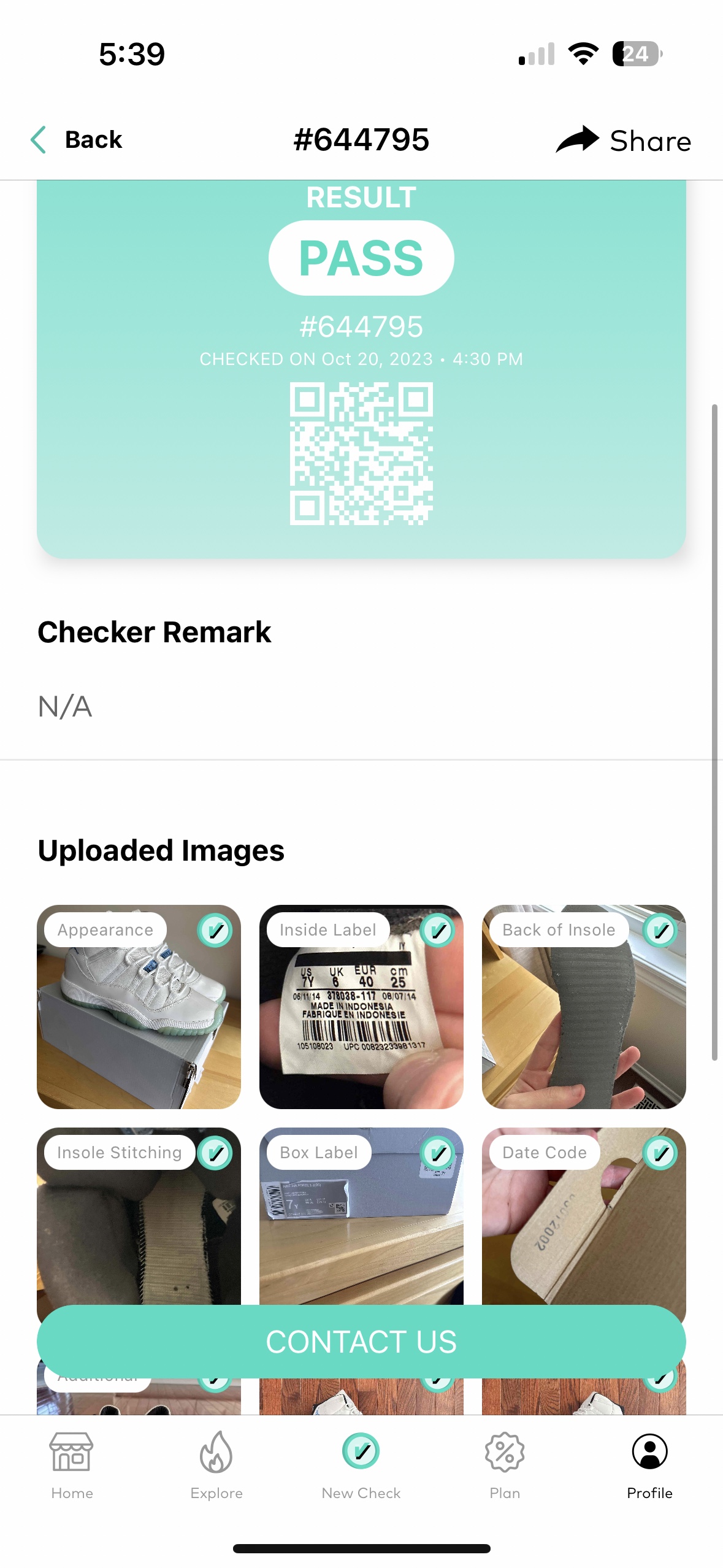Switch to the Home tab
723x1568 pixels.
(72, 1466)
